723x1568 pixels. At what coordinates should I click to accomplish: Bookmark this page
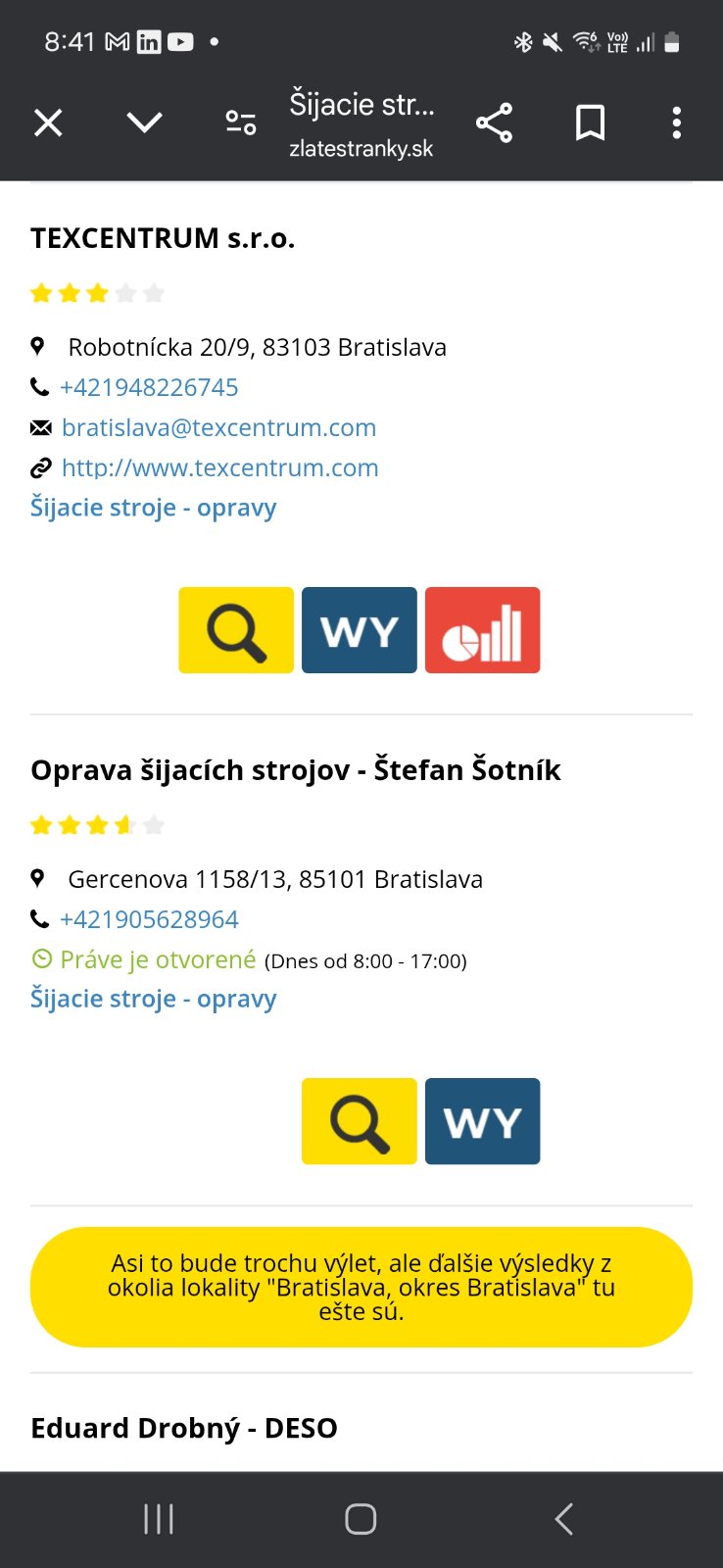coord(590,122)
